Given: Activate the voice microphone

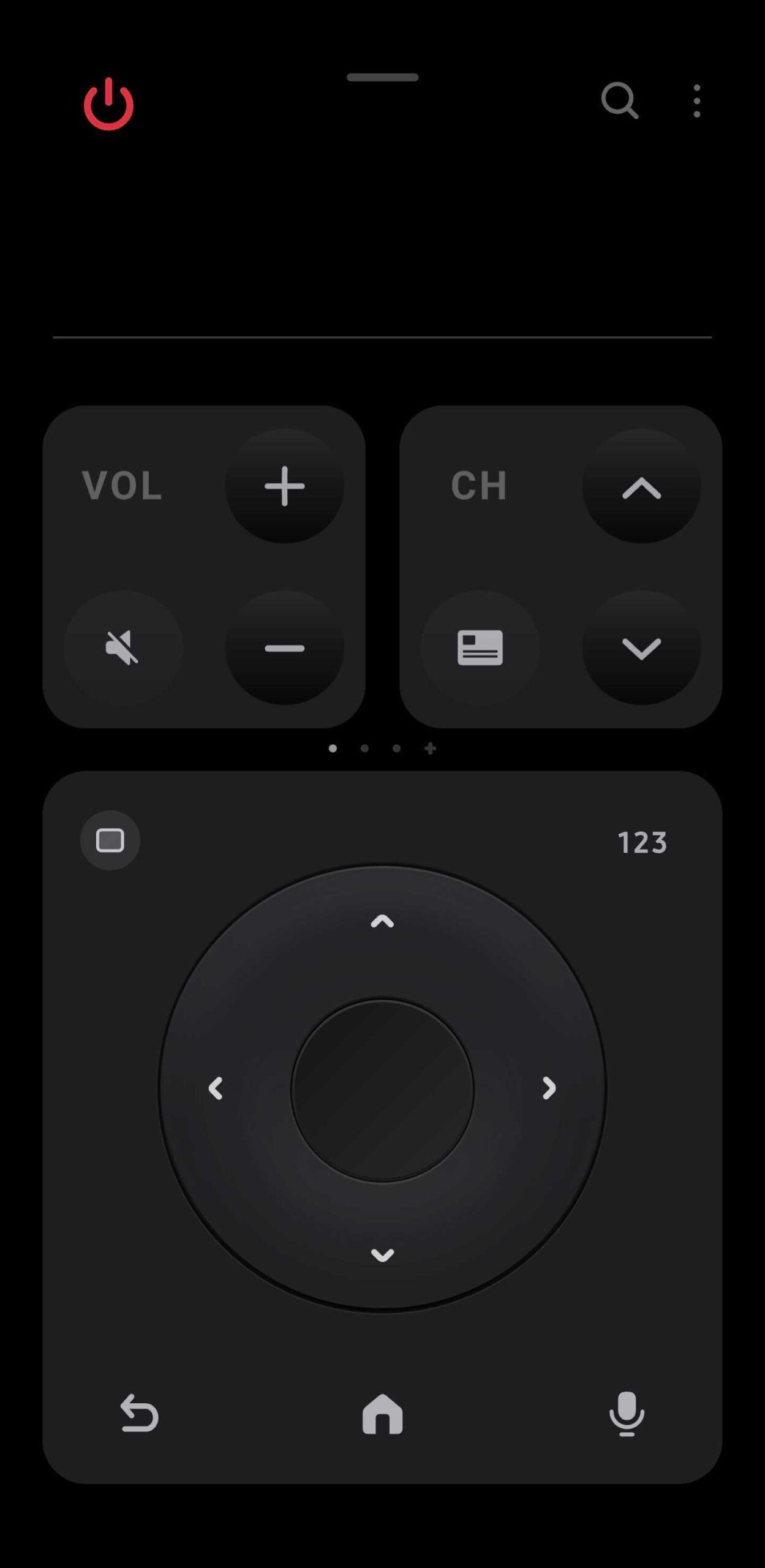Looking at the screenshot, I should (627, 1414).
